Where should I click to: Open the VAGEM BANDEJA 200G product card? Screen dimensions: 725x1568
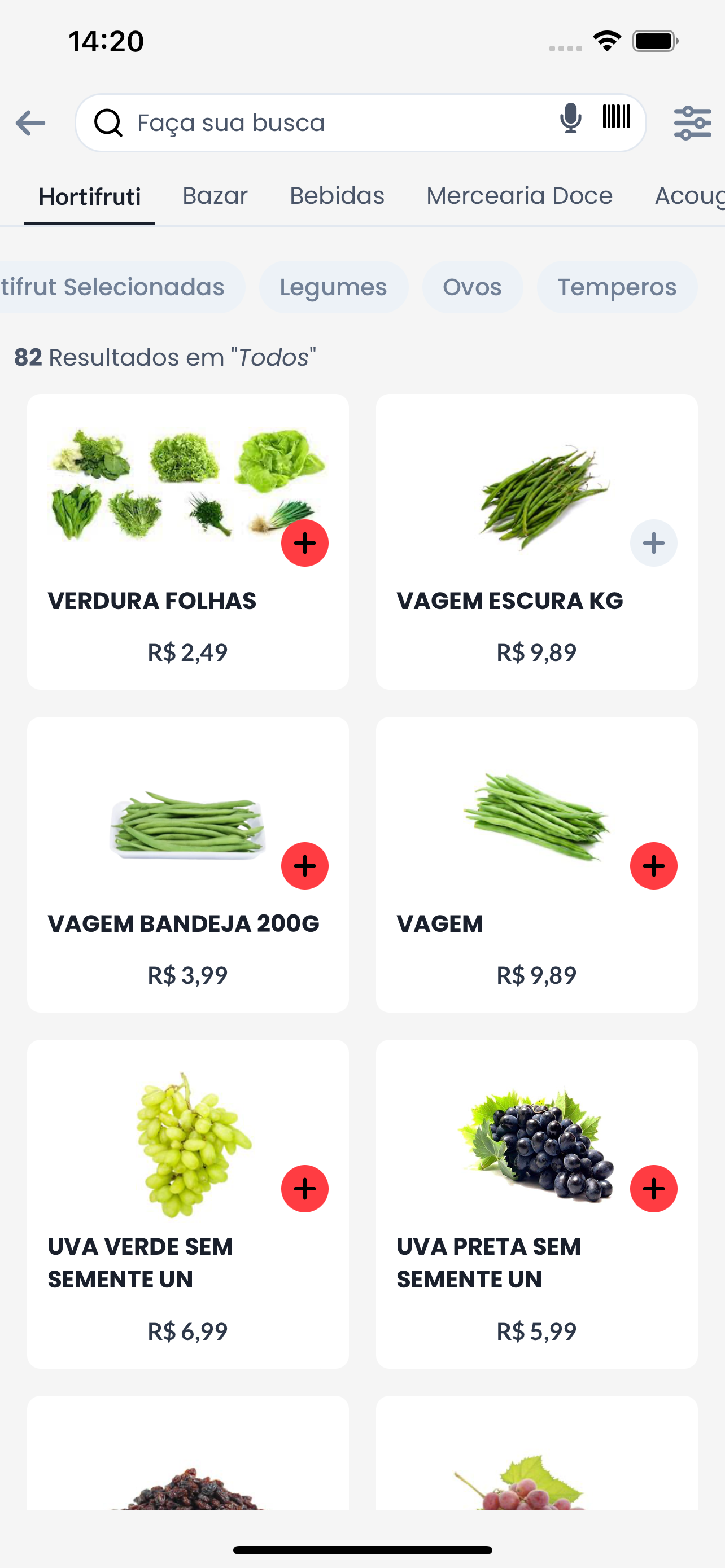(188, 864)
